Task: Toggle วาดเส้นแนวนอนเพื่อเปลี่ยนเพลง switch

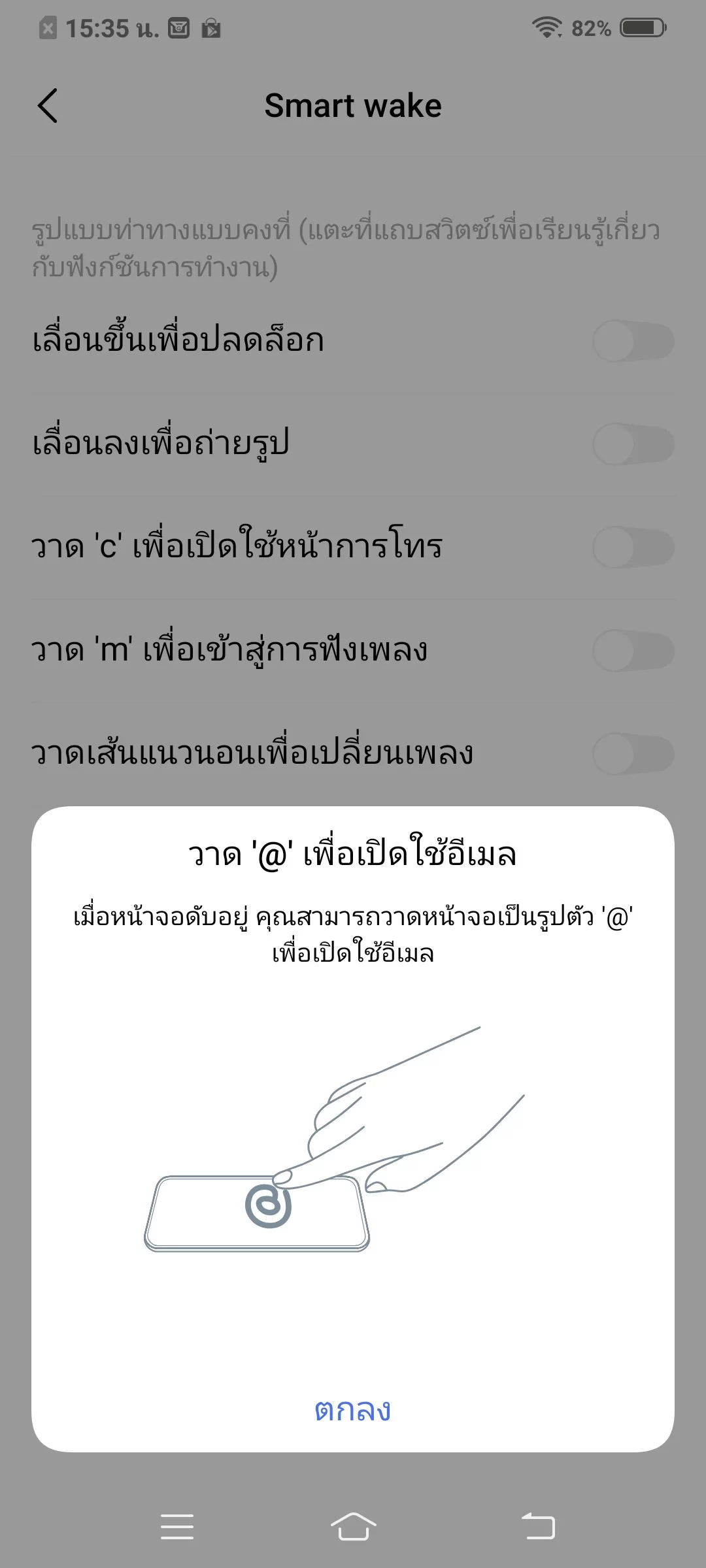Action: point(633,754)
